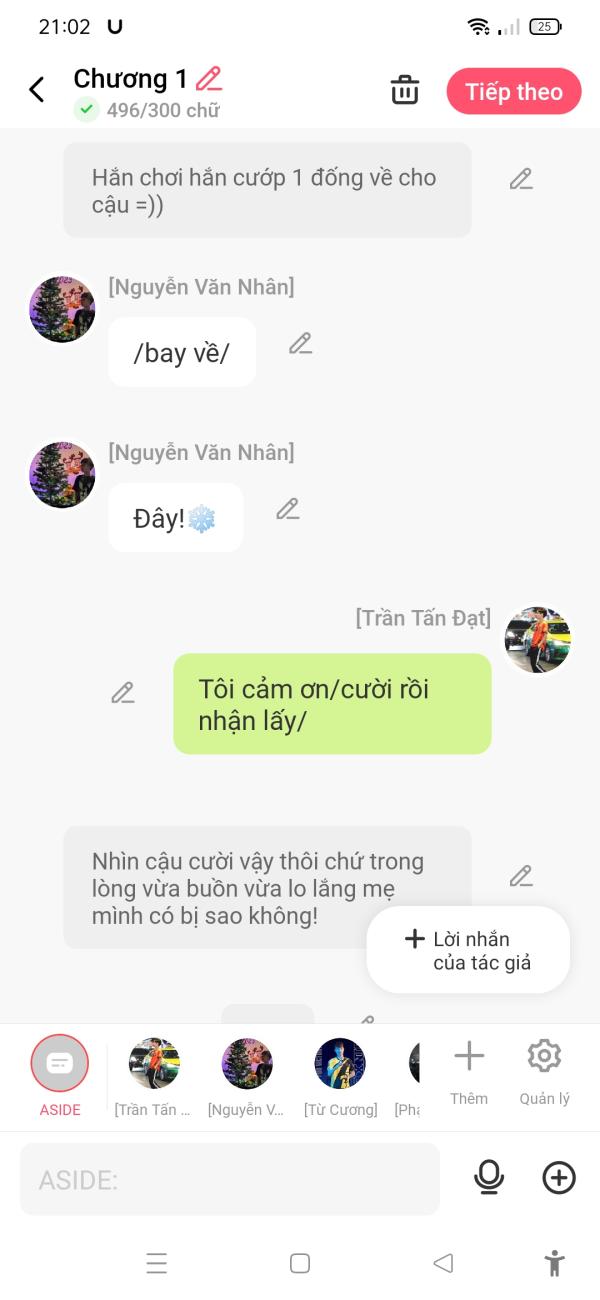Edit the chapter title Chương 1
Image resolution: width=600 pixels, height=1300 pixels.
coord(209,78)
